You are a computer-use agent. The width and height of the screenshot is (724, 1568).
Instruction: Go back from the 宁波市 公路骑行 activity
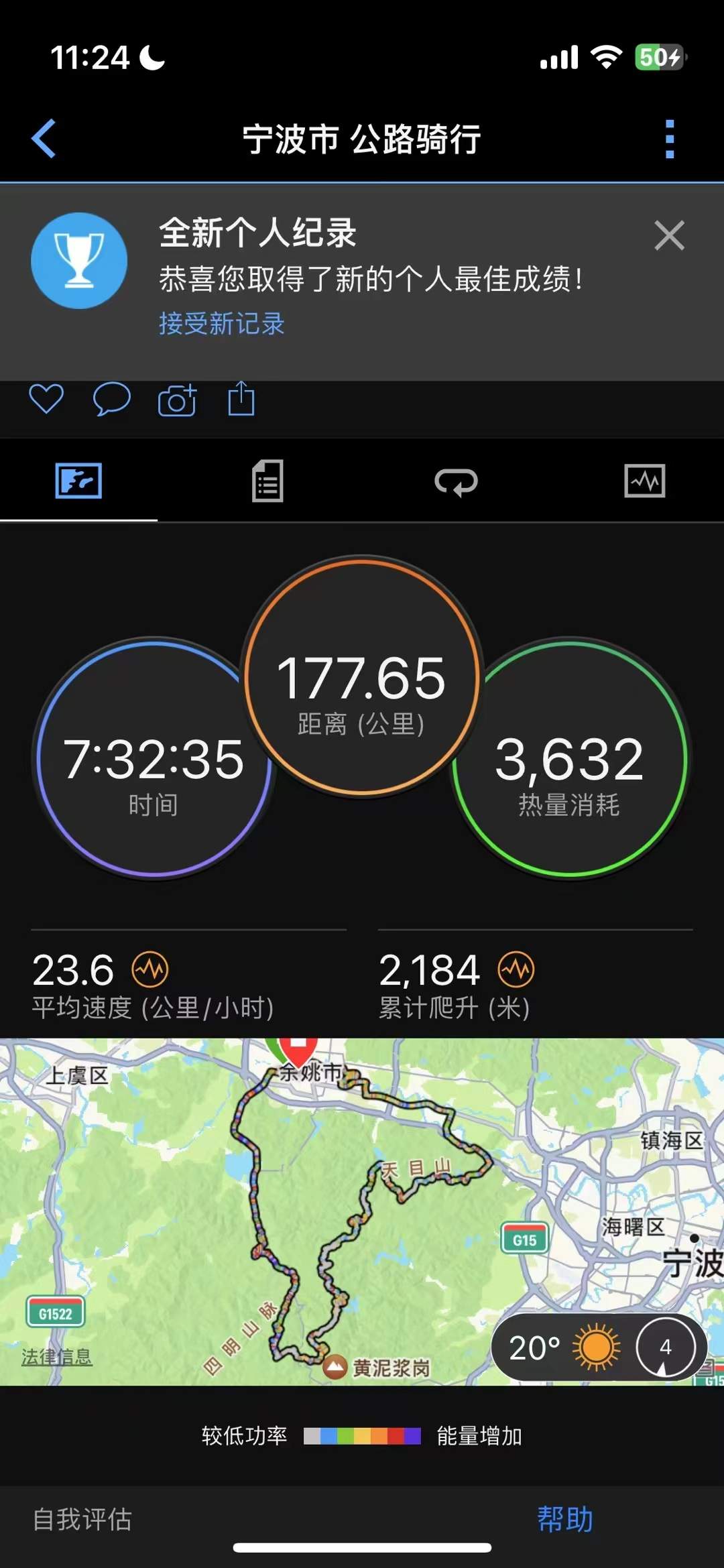[x=44, y=139]
